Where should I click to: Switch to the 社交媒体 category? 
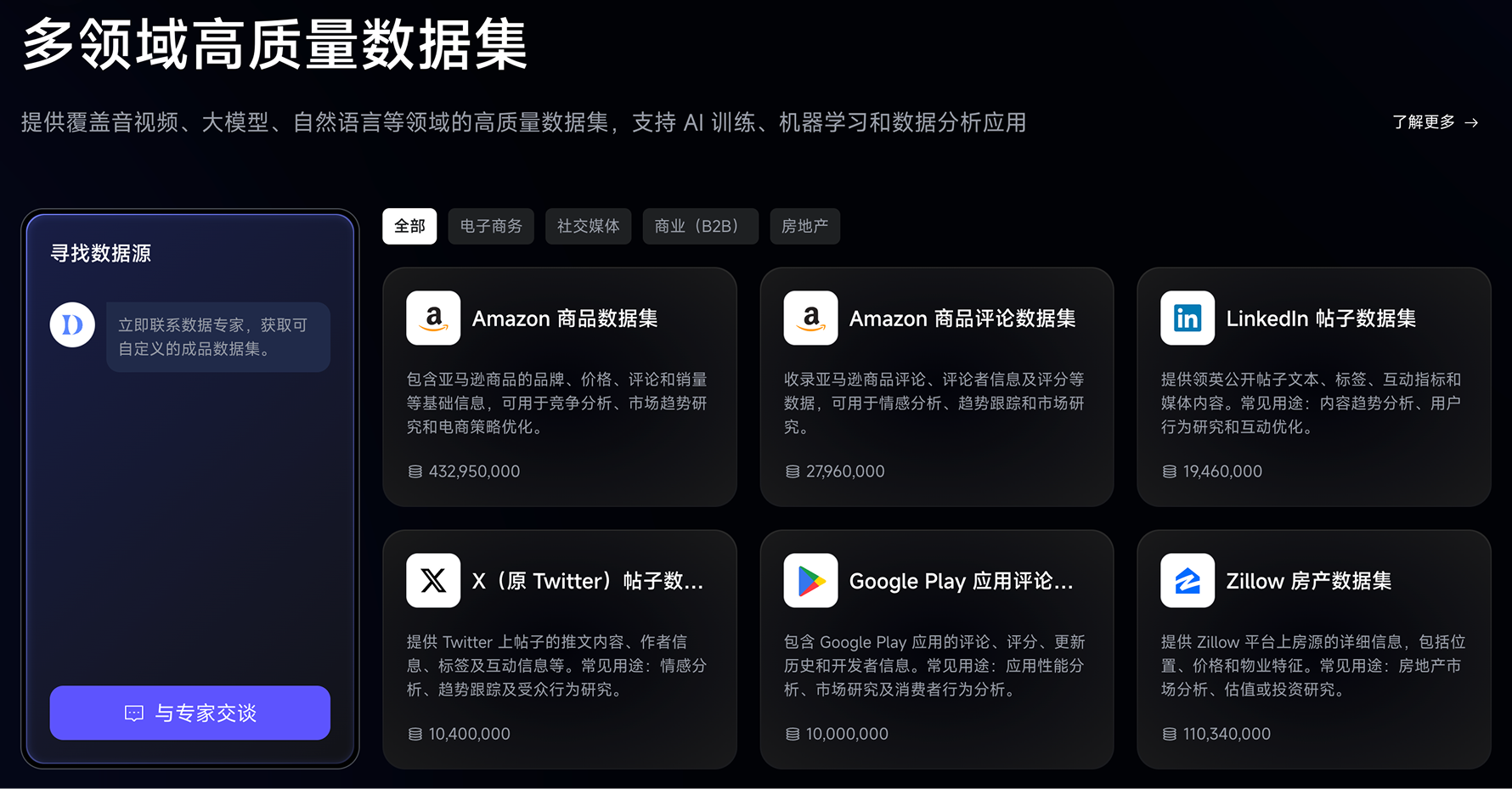[588, 226]
